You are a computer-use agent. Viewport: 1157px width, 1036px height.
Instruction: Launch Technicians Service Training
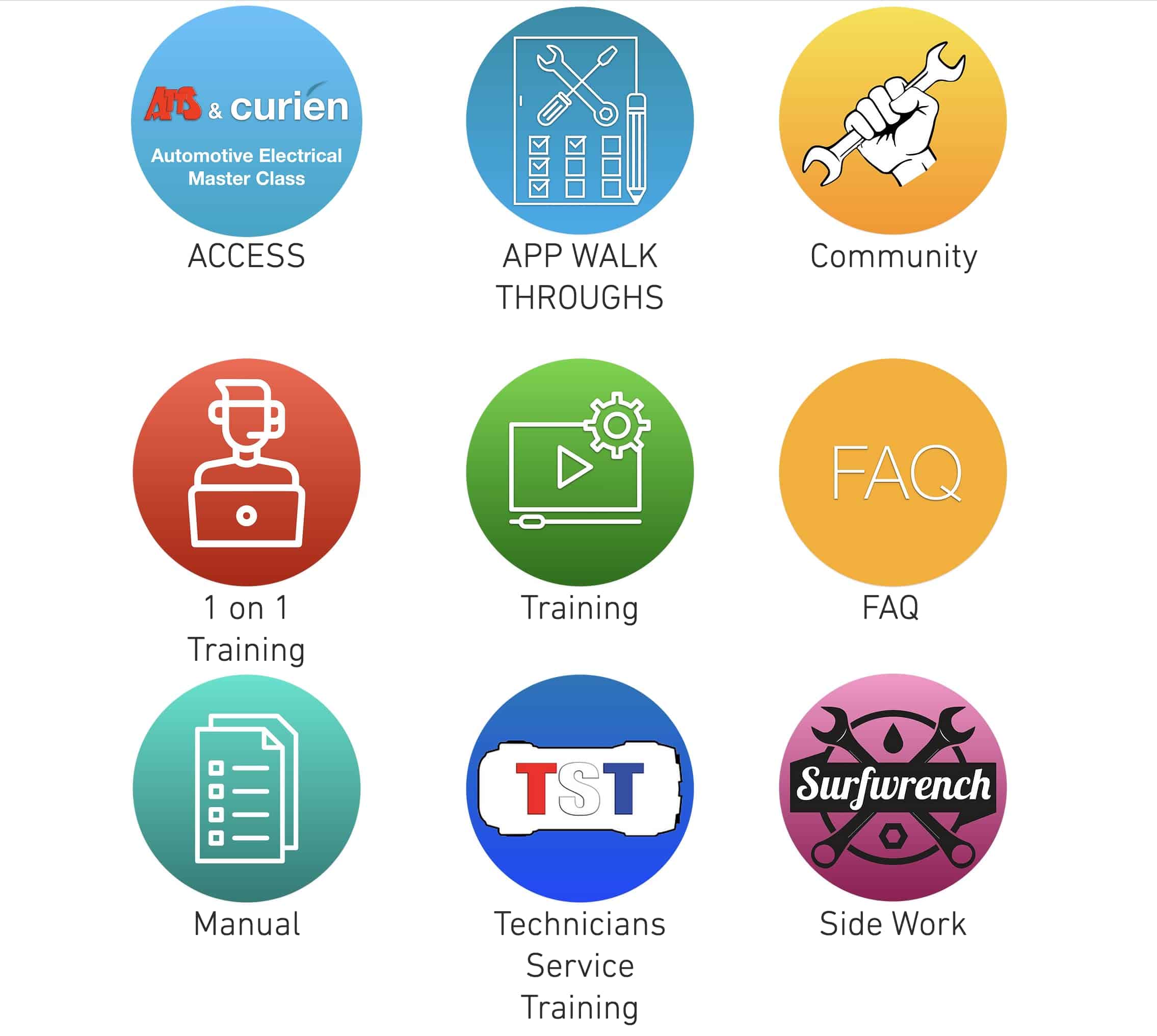click(580, 788)
